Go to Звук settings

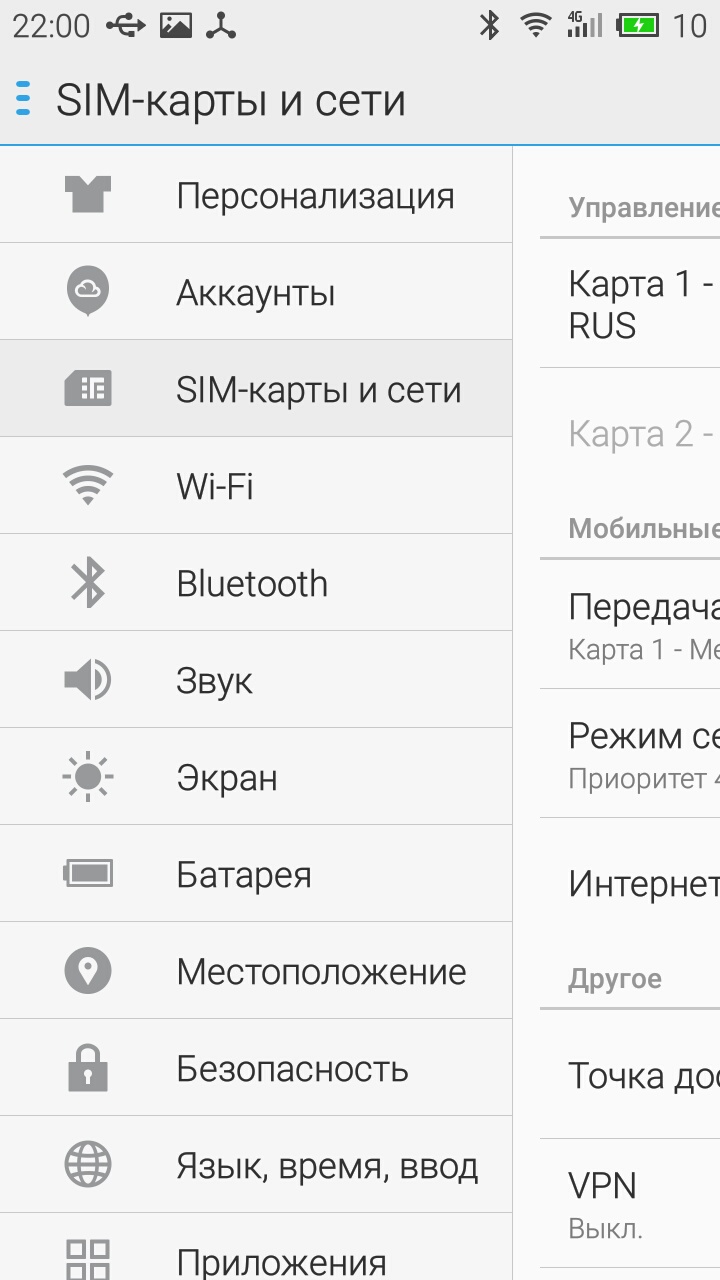coord(256,680)
